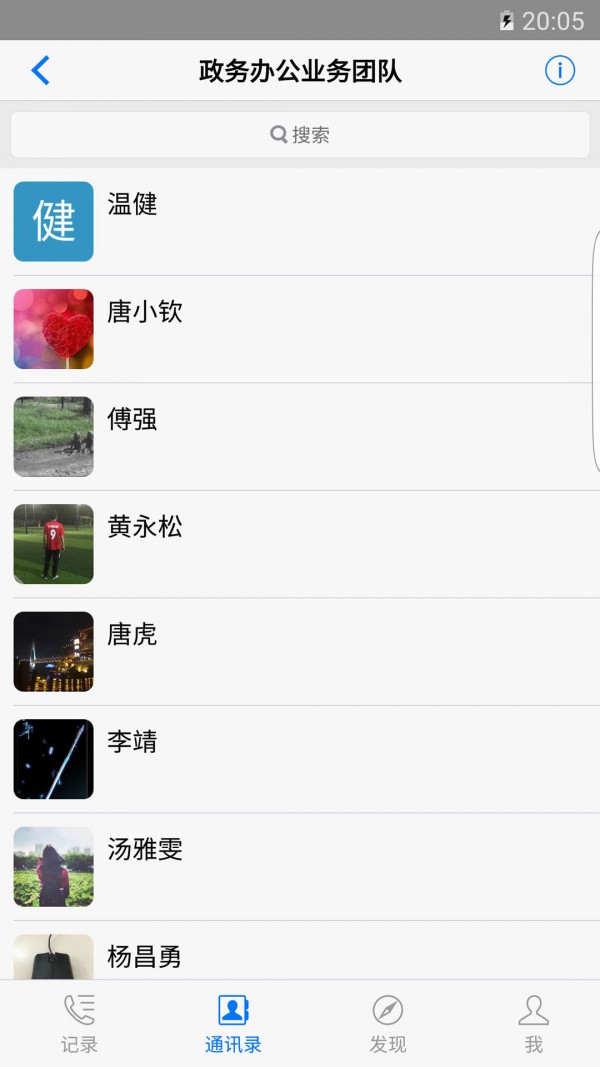Go to the 发现 tab

387,1023
